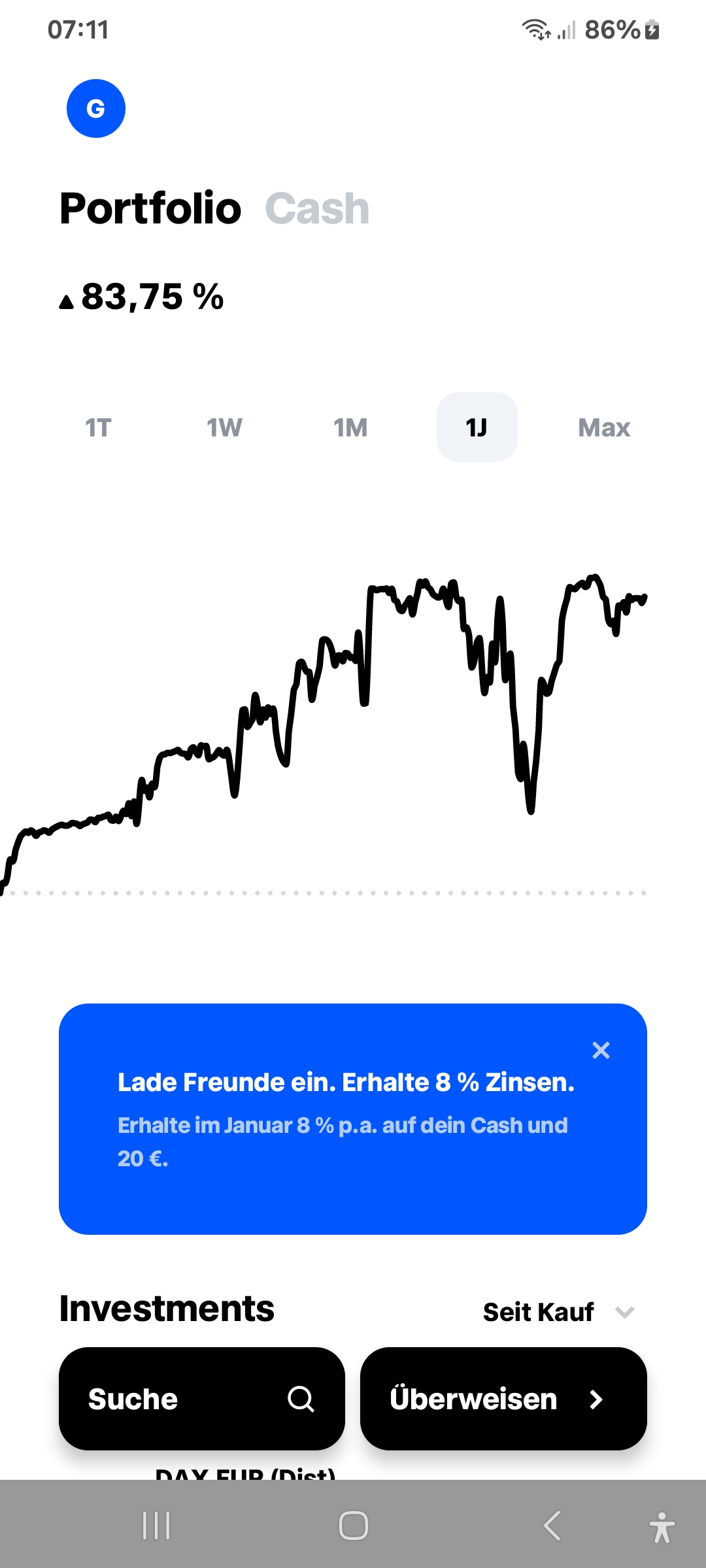Expand the chevron next to Seit Kauf
Viewport: 706px width, 1568px height.
pos(626,1312)
